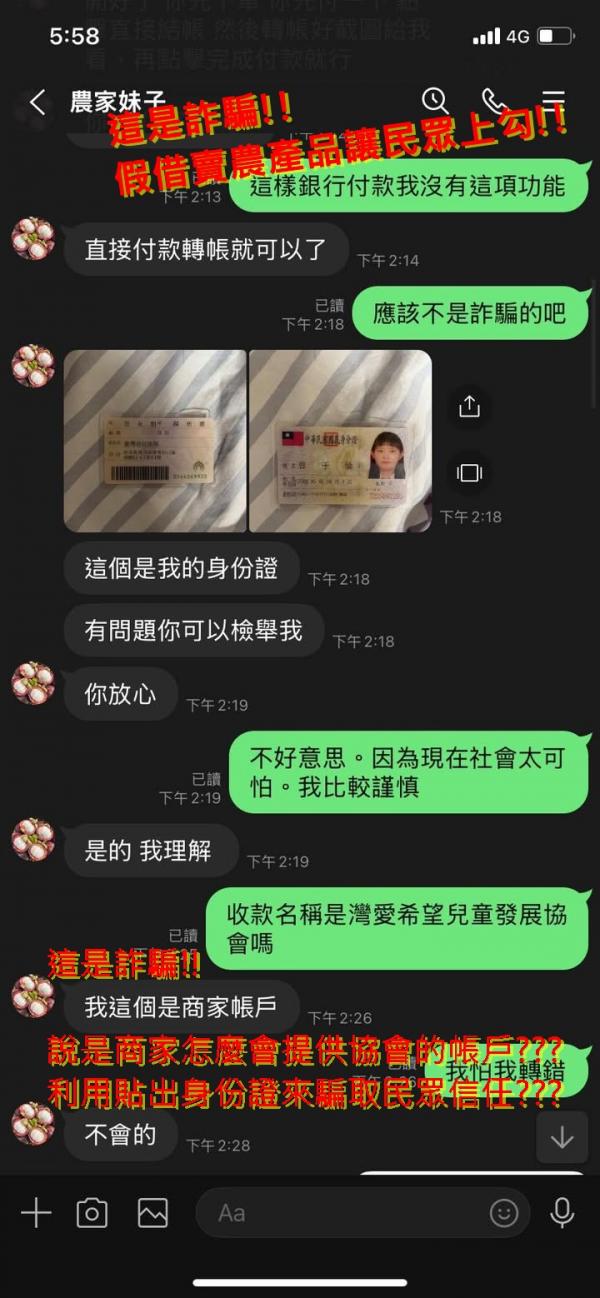Share the sent photos

click(x=469, y=406)
